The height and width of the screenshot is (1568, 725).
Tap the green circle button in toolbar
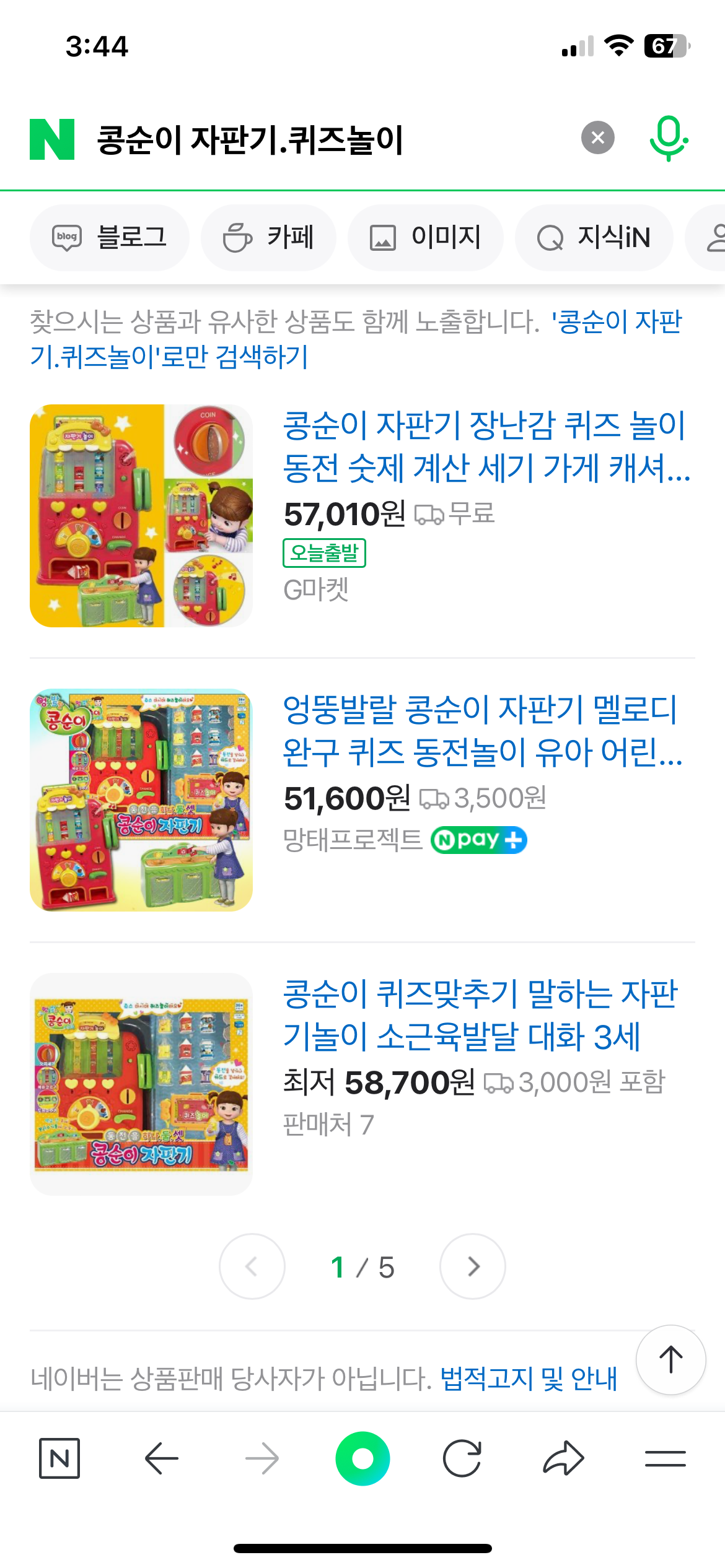(362, 1459)
